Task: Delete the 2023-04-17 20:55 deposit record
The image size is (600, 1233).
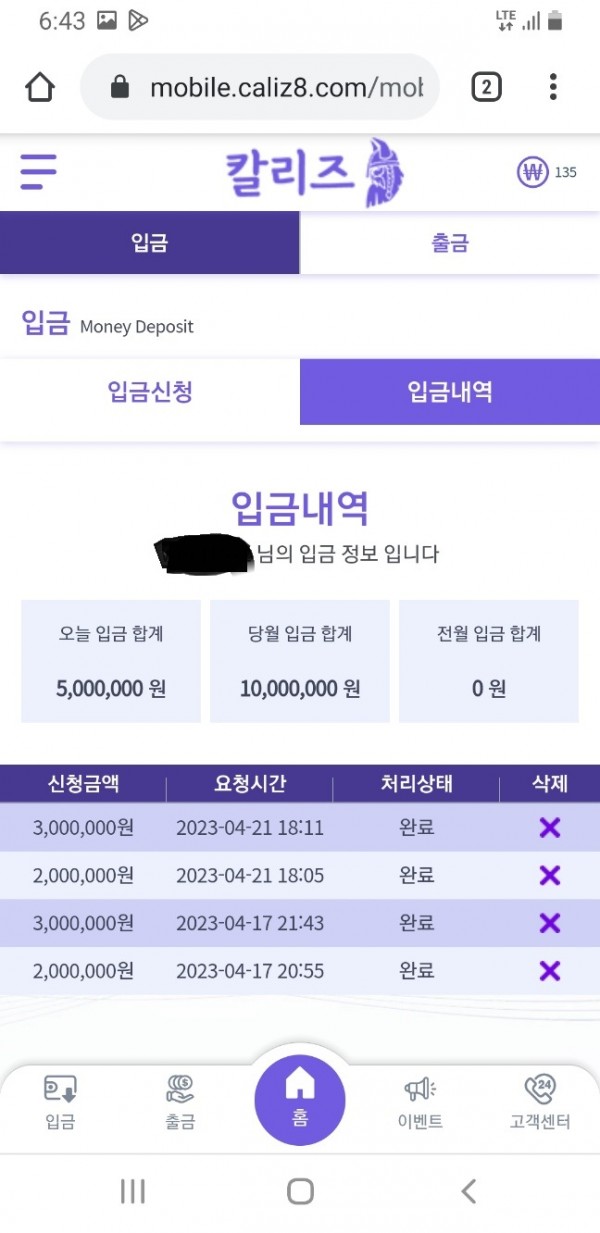Action: tap(549, 970)
